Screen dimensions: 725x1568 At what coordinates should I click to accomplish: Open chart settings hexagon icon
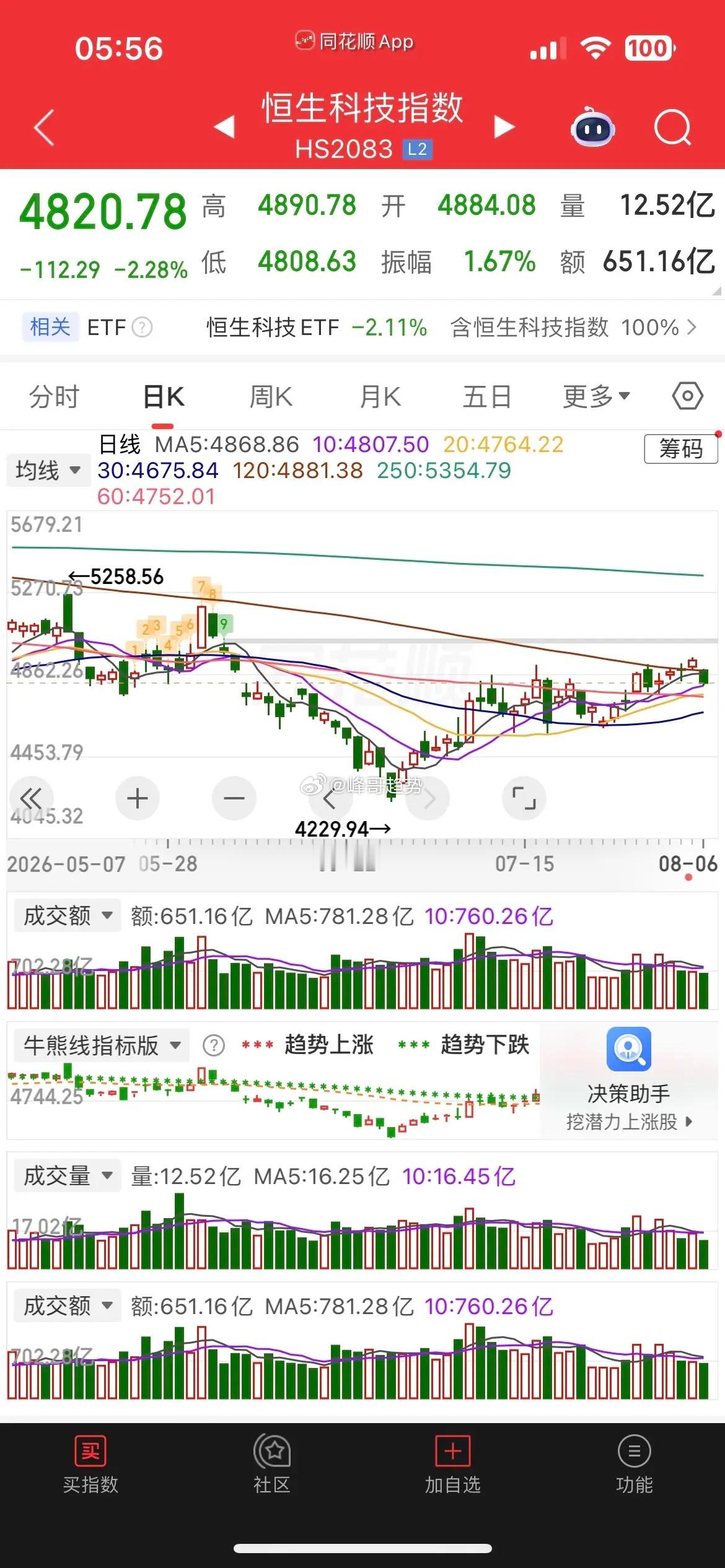click(688, 396)
